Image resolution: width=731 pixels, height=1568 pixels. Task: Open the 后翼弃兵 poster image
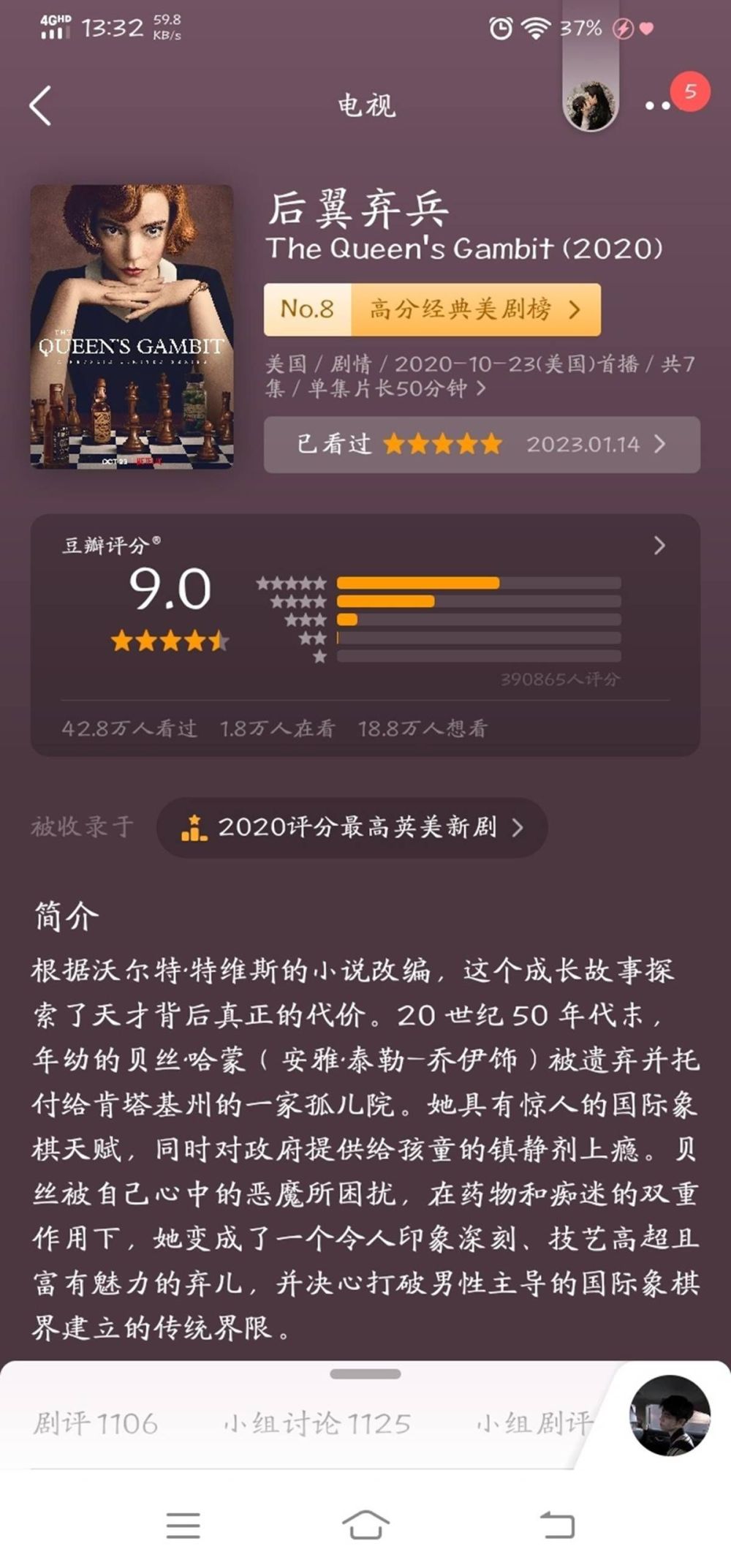[x=132, y=326]
